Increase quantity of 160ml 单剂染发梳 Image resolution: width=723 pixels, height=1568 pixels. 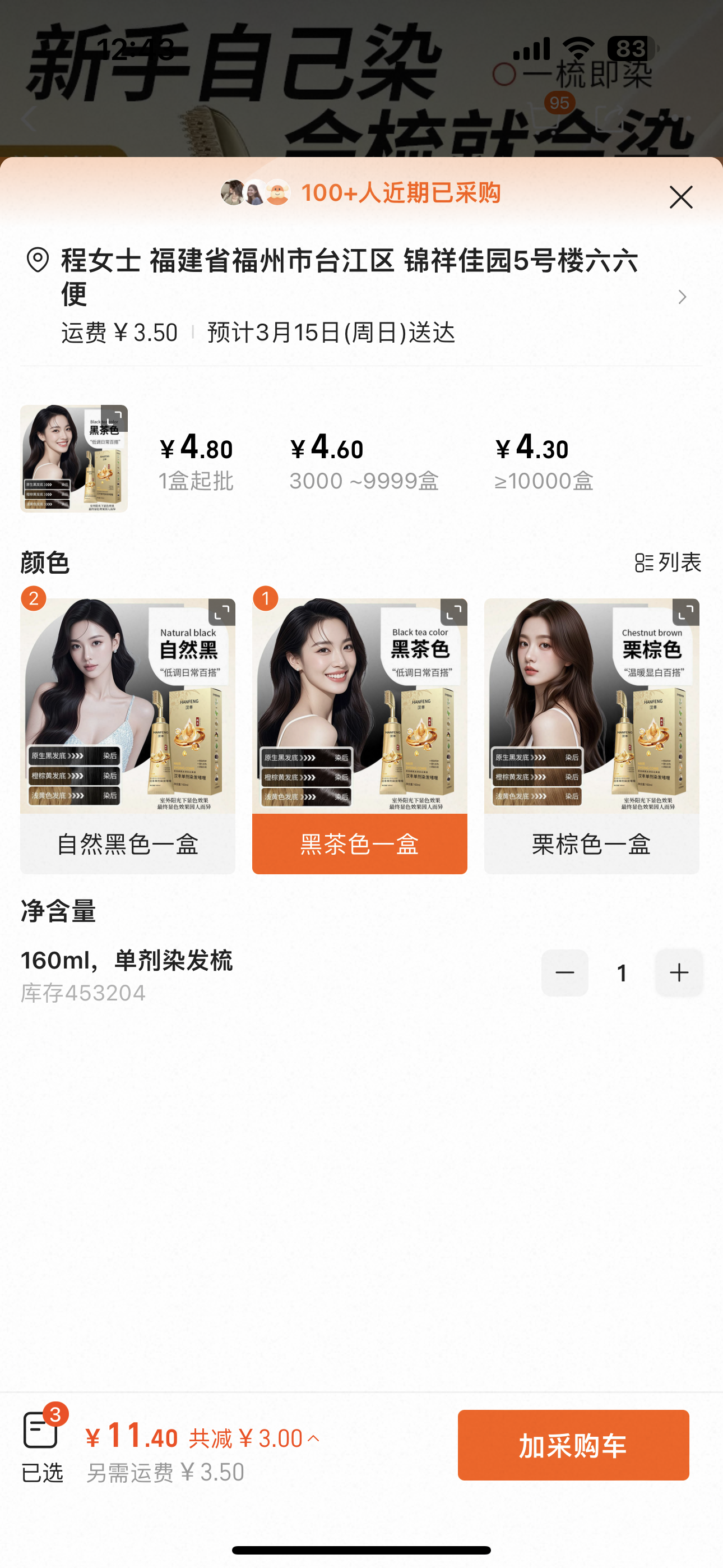[x=679, y=972]
